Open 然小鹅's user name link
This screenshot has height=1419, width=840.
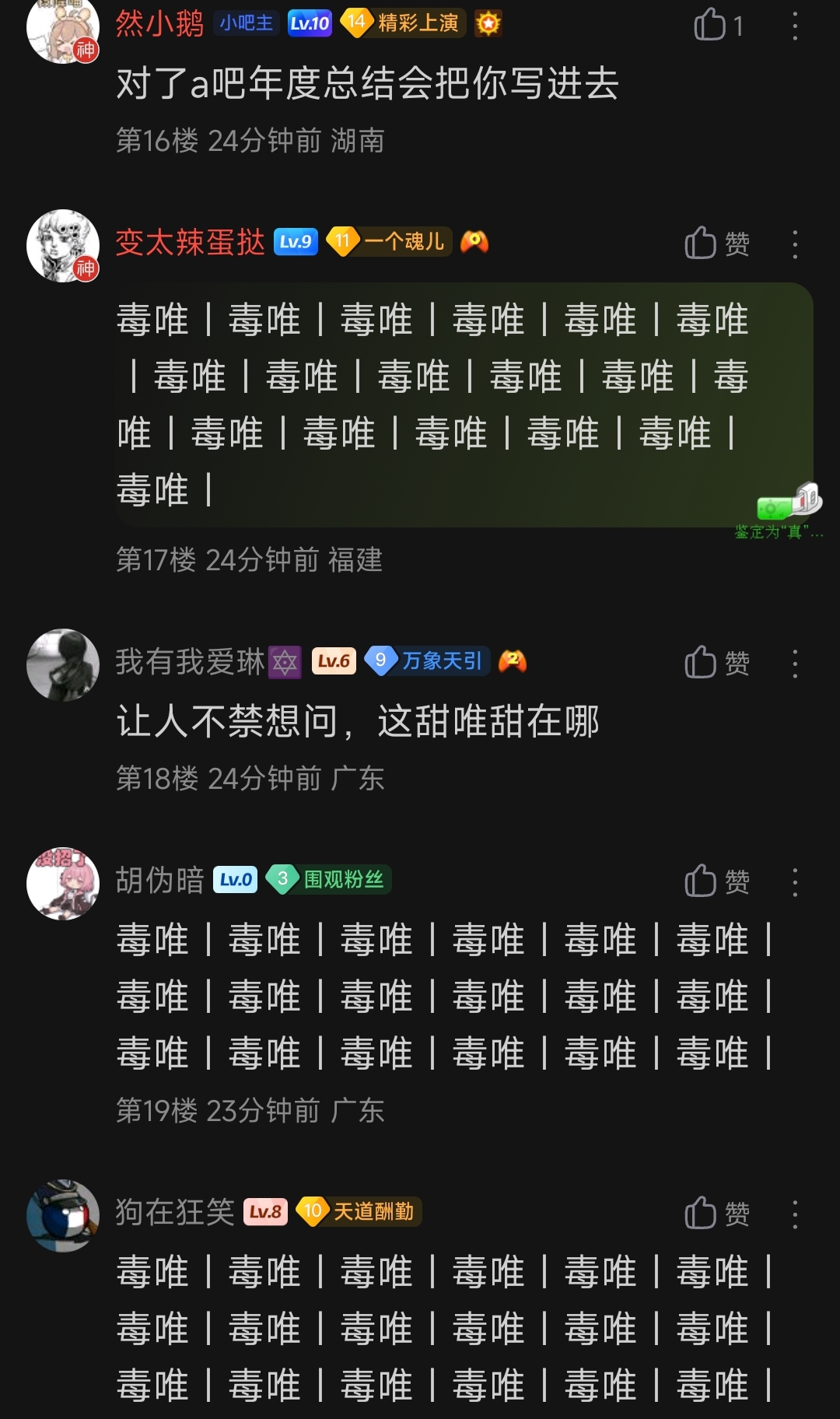point(159,24)
